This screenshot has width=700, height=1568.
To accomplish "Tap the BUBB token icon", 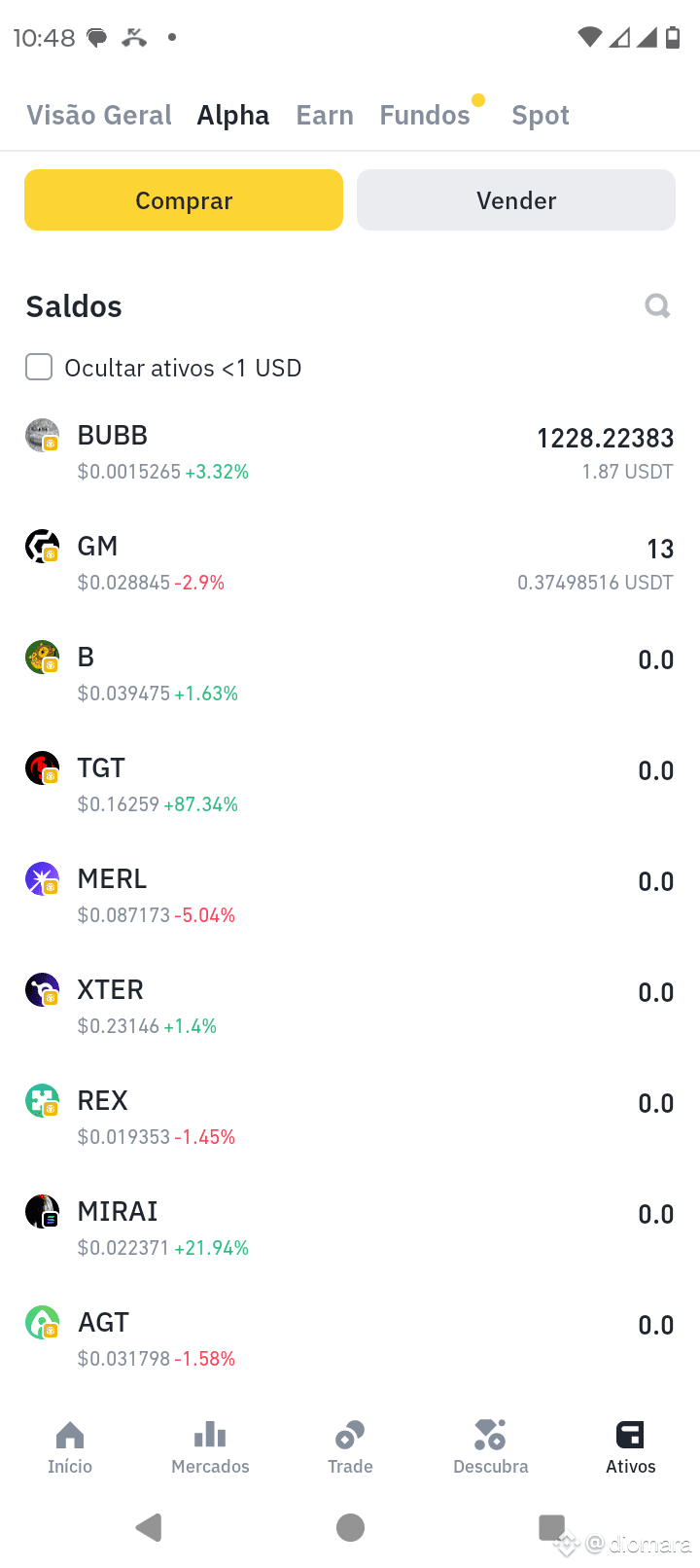I will coord(42,435).
